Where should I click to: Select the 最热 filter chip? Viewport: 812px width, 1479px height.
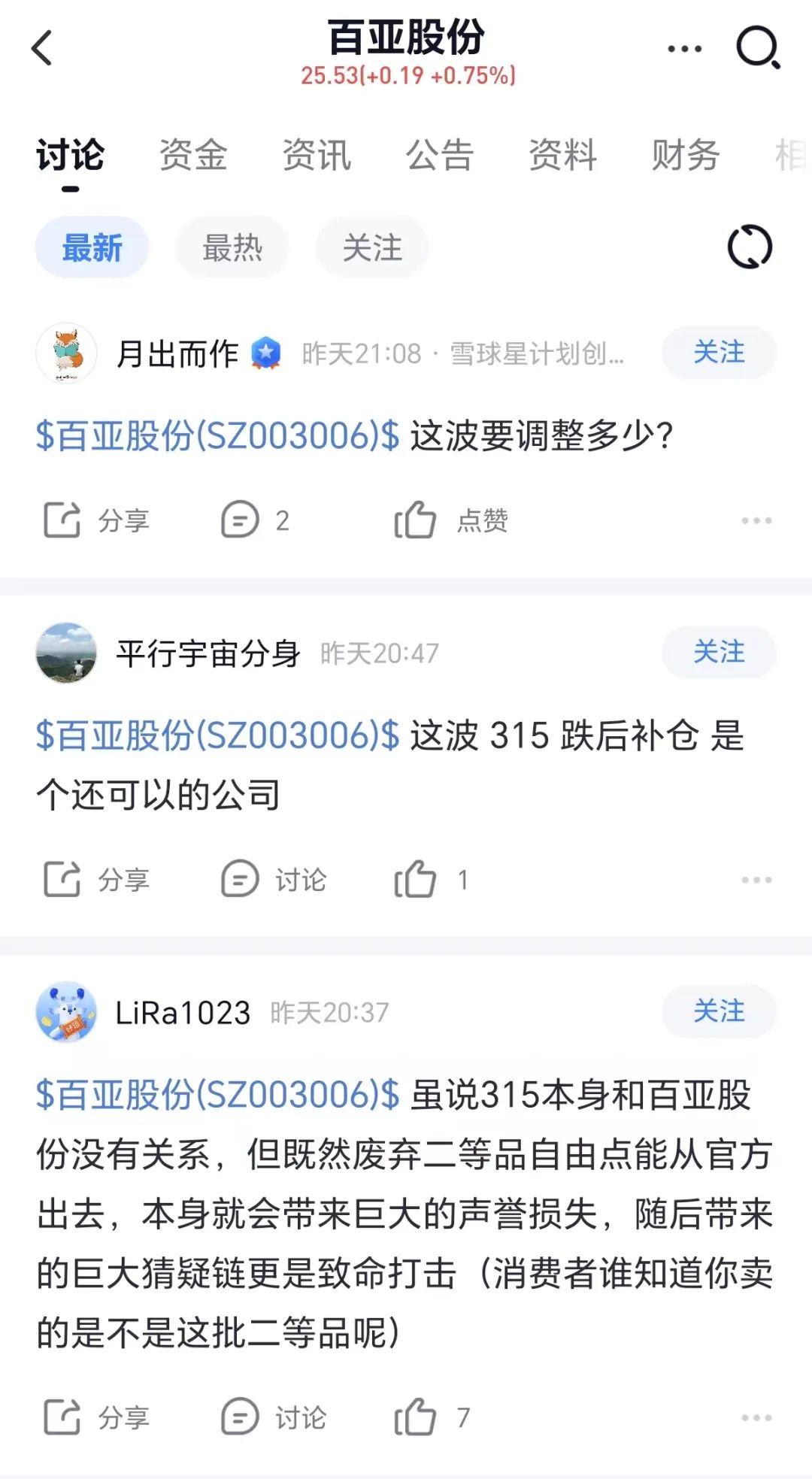[232, 247]
